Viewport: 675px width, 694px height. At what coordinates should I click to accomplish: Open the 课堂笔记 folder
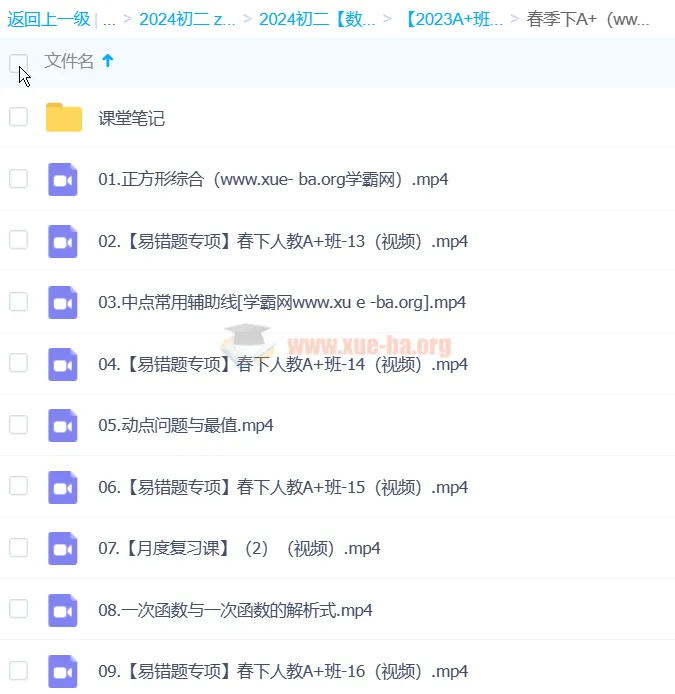(131, 118)
